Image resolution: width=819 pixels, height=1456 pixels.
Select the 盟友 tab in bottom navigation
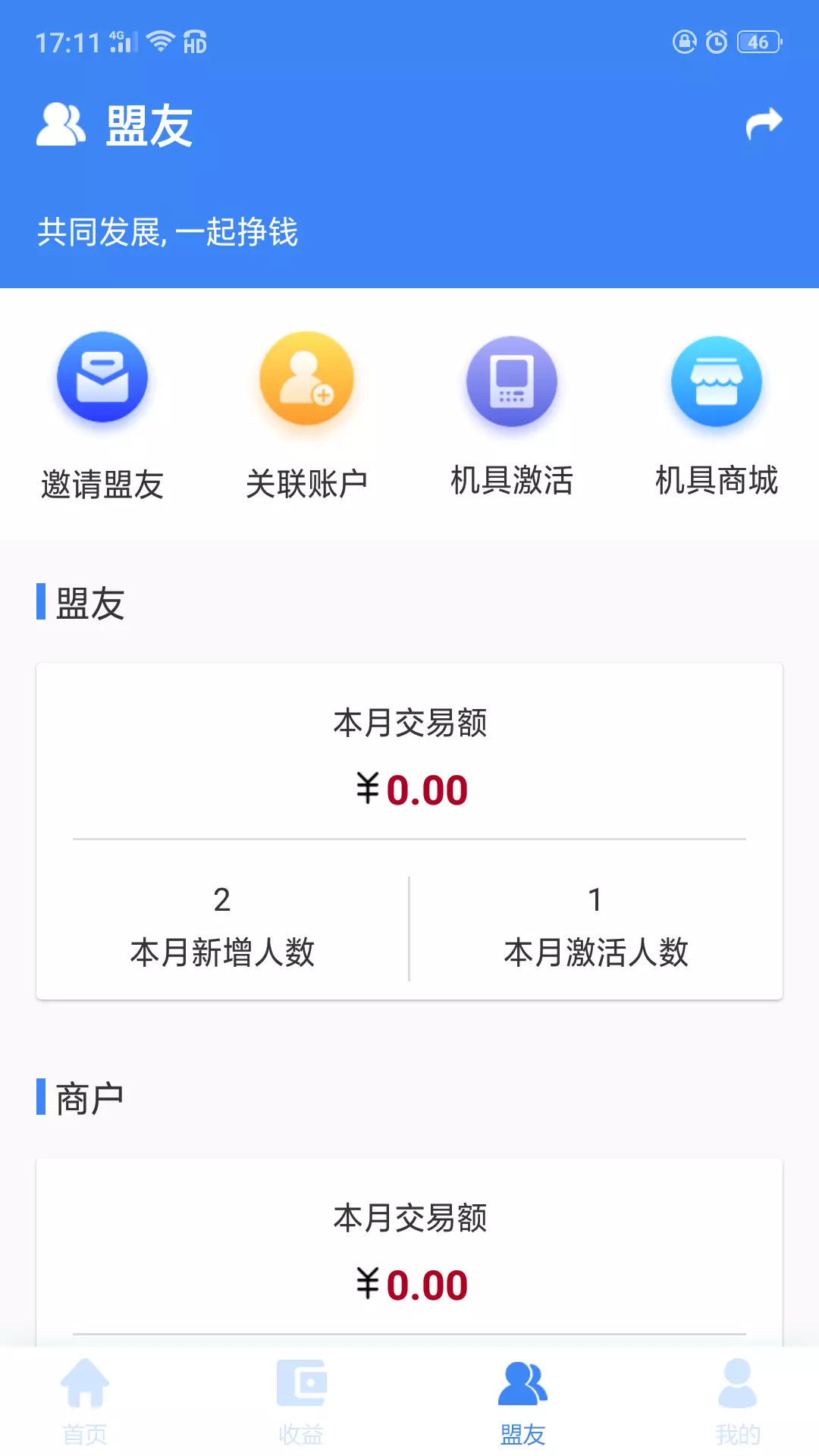[x=522, y=1401]
